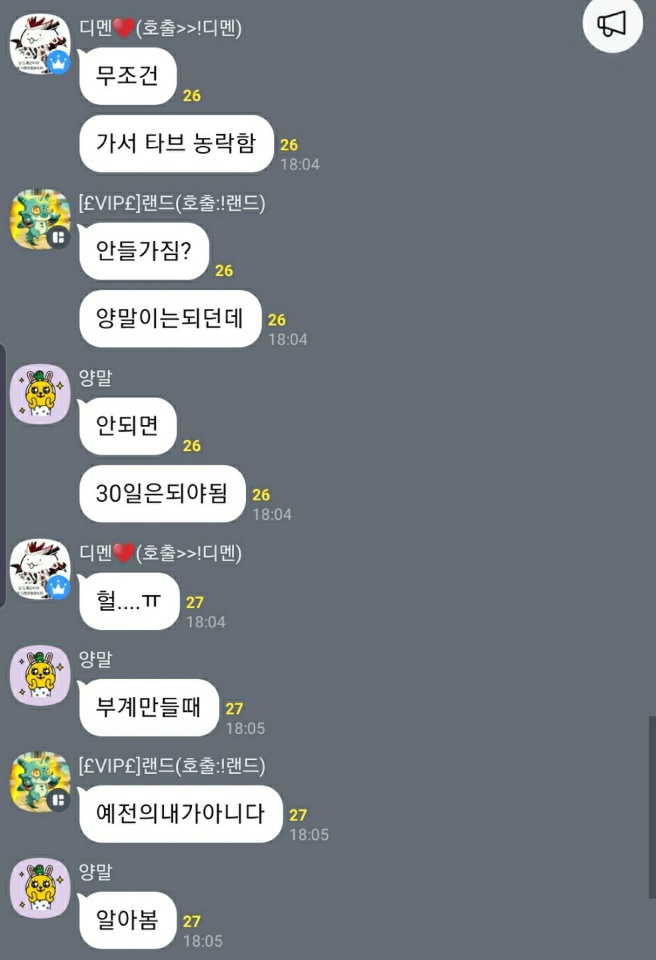
Task: Open 랜드's profile picture above '예전의내가아니다'
Action: click(x=39, y=782)
